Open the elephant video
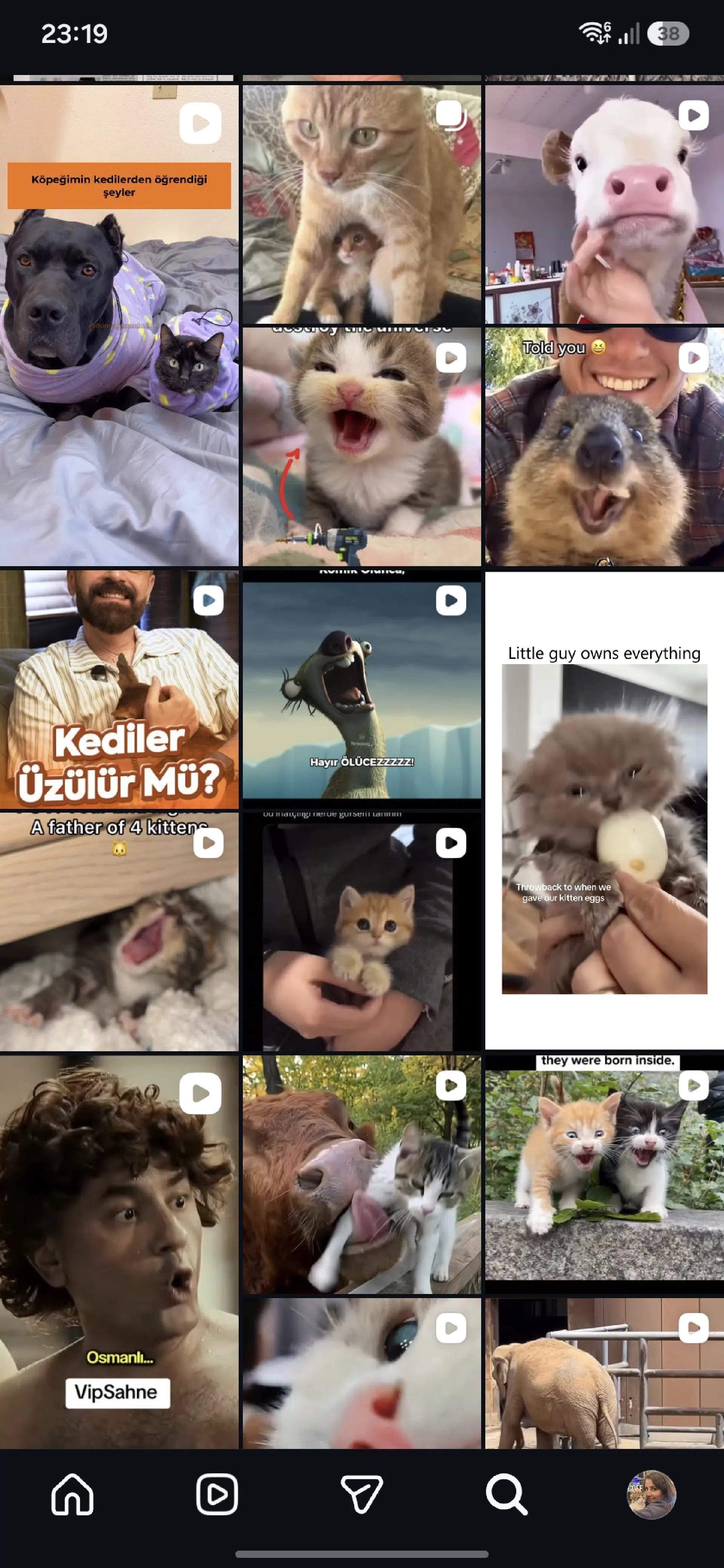 [x=604, y=1373]
